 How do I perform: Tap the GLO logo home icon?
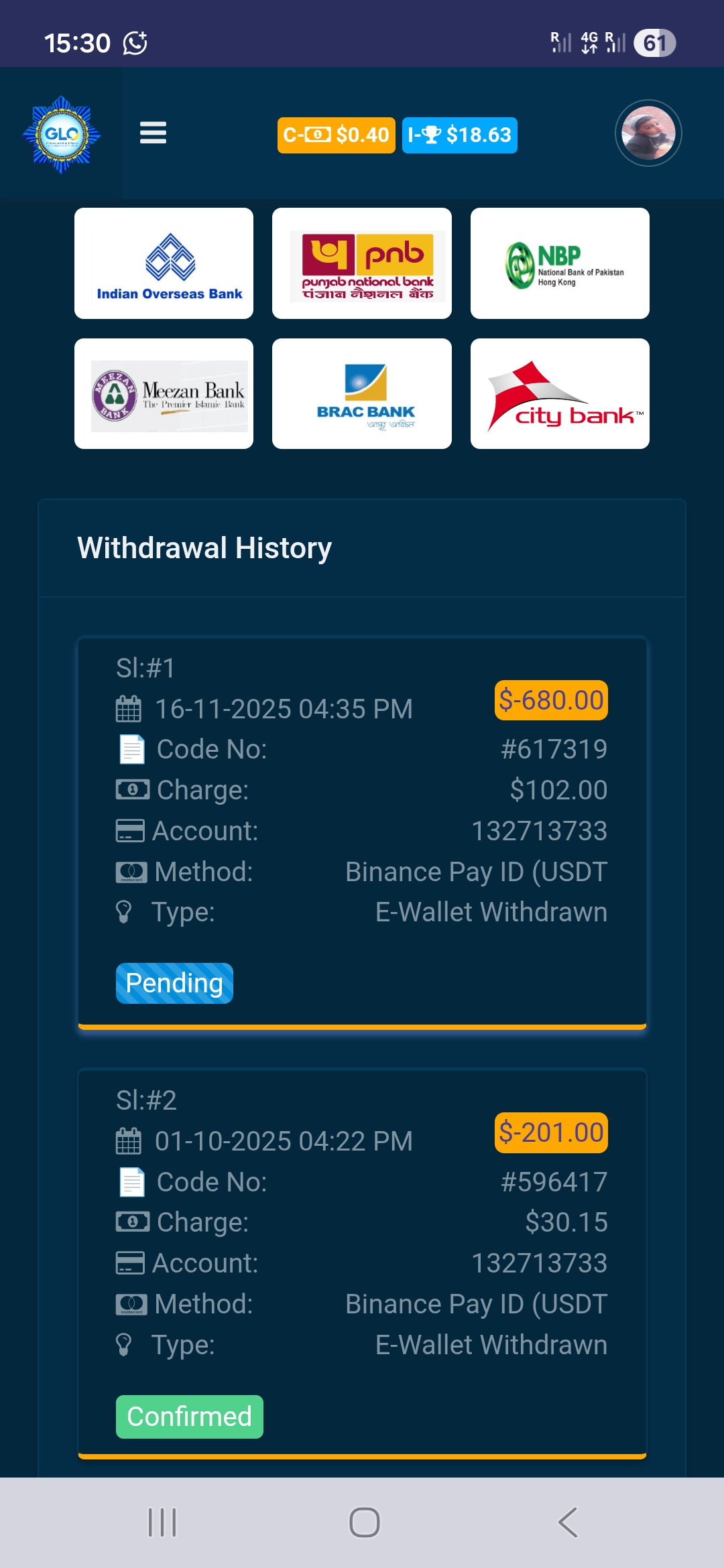coord(62,134)
